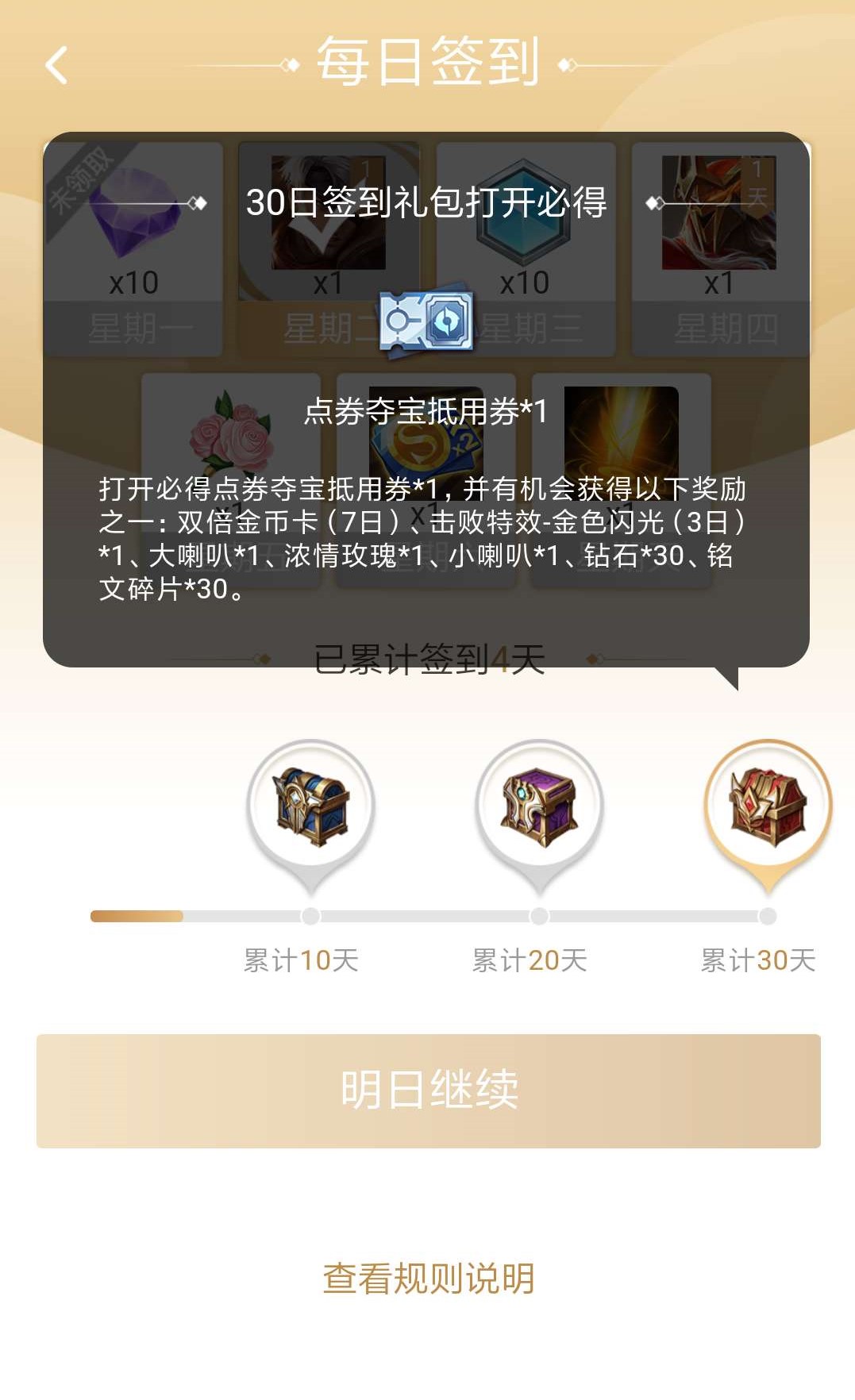855x1400 pixels.
Task: Select the rose bouquet reward icon
Action: click(230, 437)
